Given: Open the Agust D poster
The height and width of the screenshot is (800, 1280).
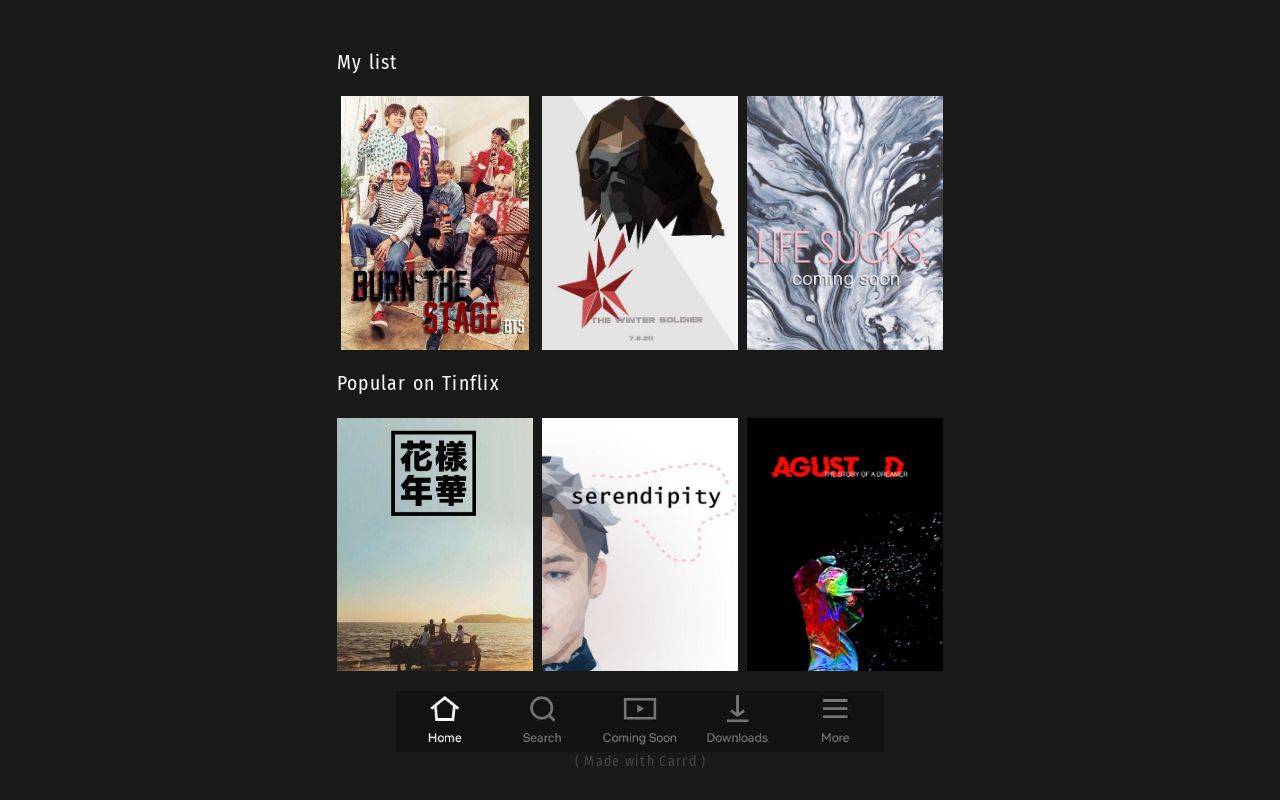Looking at the screenshot, I should (845, 544).
